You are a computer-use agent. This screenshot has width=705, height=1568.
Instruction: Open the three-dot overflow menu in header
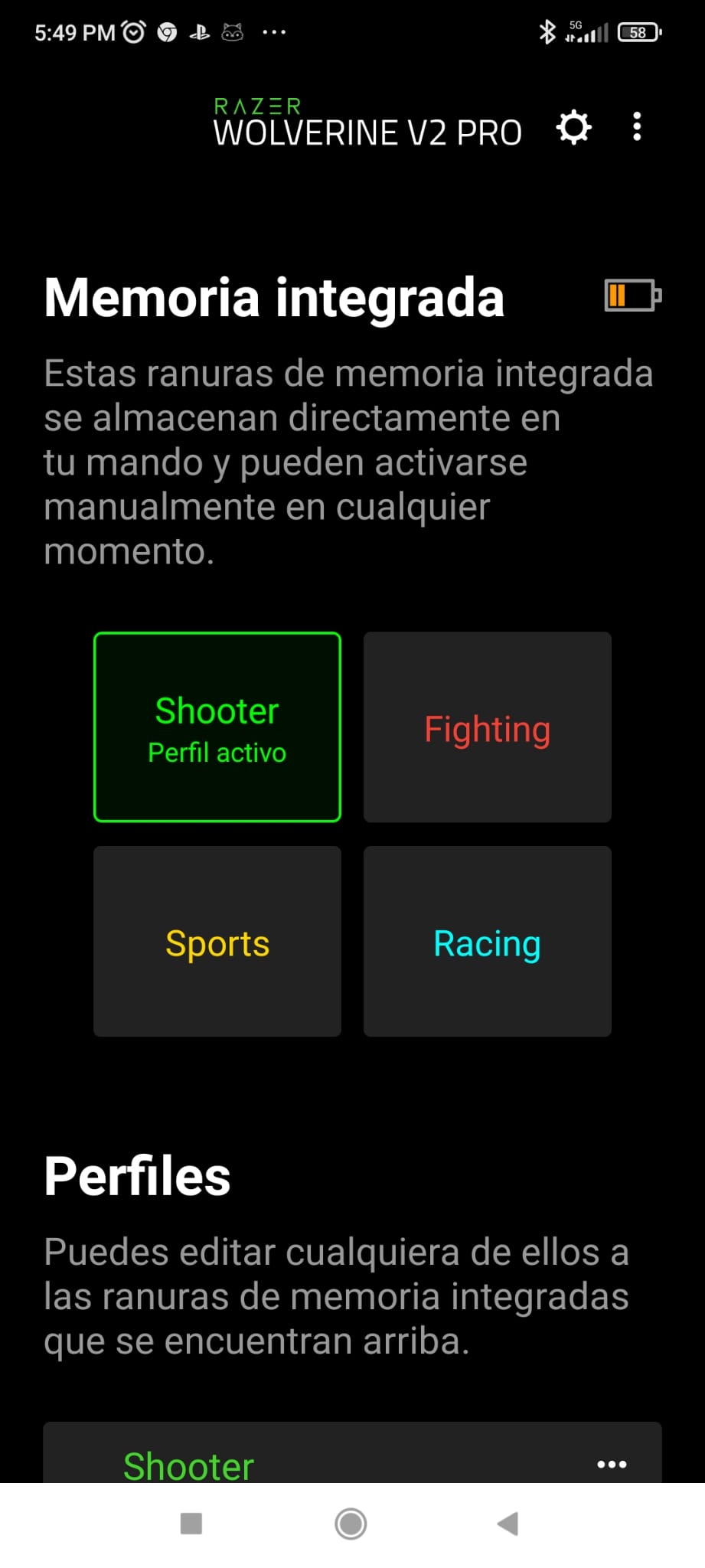pyautogui.click(x=637, y=127)
